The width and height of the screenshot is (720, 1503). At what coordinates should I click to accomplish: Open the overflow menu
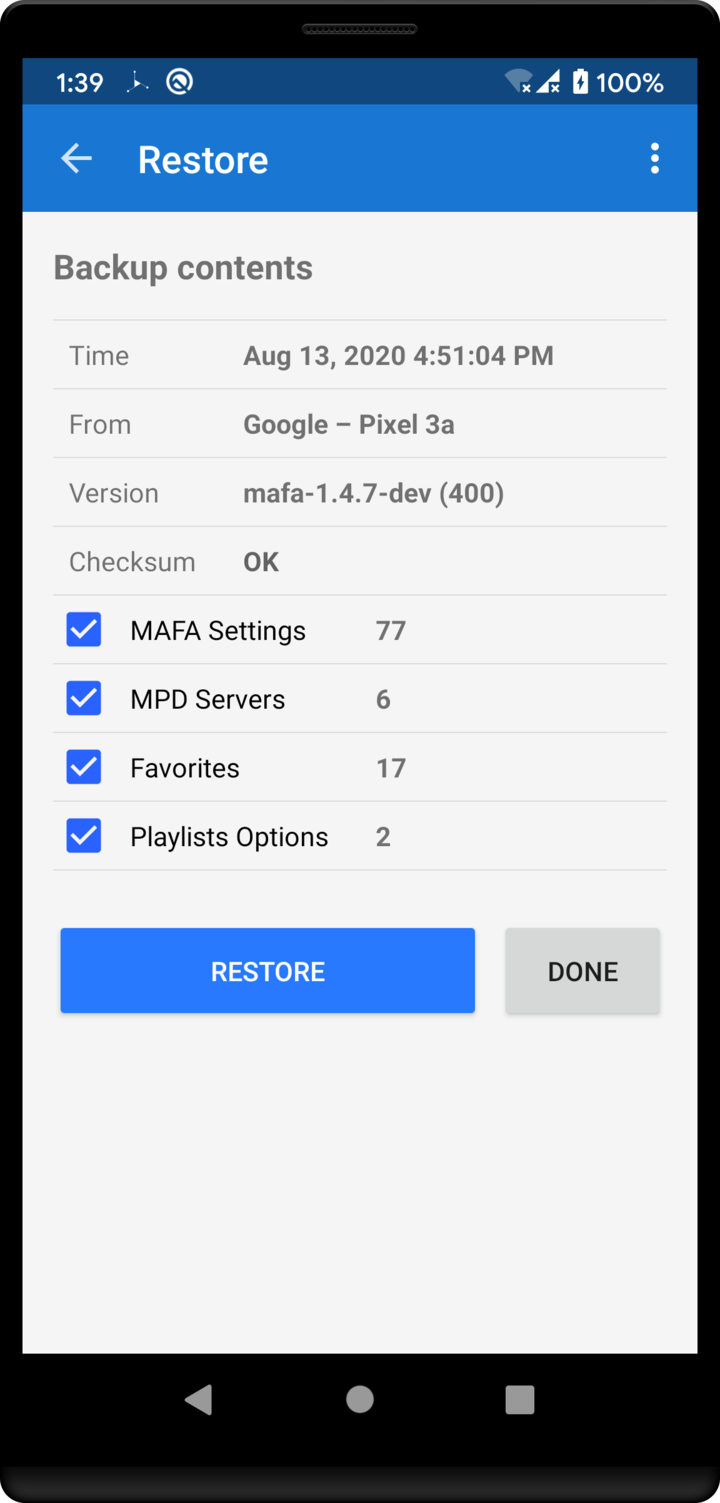coord(654,158)
